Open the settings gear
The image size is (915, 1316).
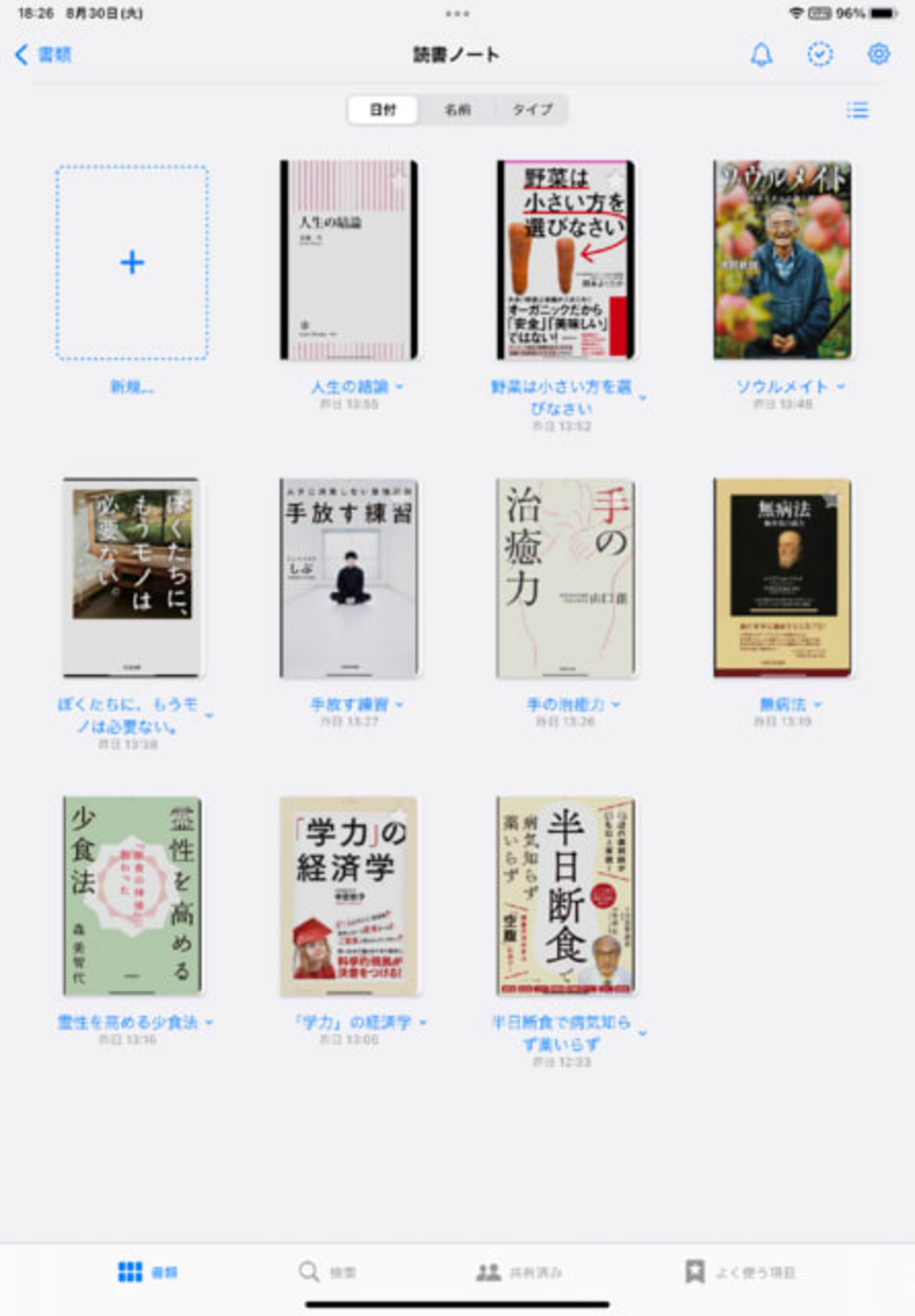coord(878,54)
